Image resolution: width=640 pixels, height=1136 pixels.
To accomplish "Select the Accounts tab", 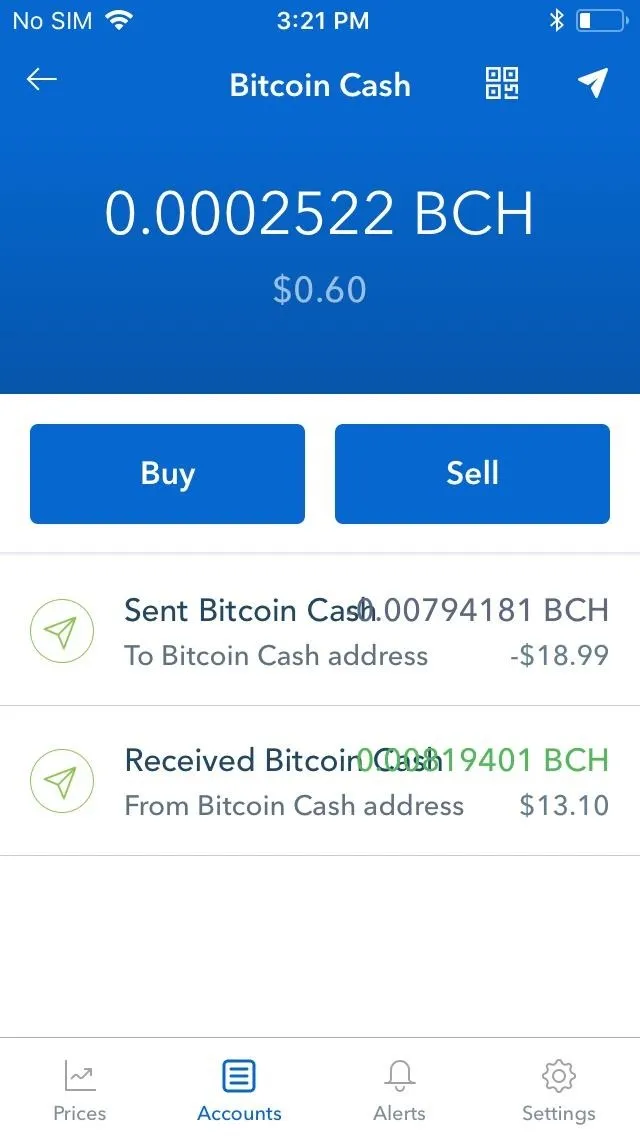I will point(239,1090).
